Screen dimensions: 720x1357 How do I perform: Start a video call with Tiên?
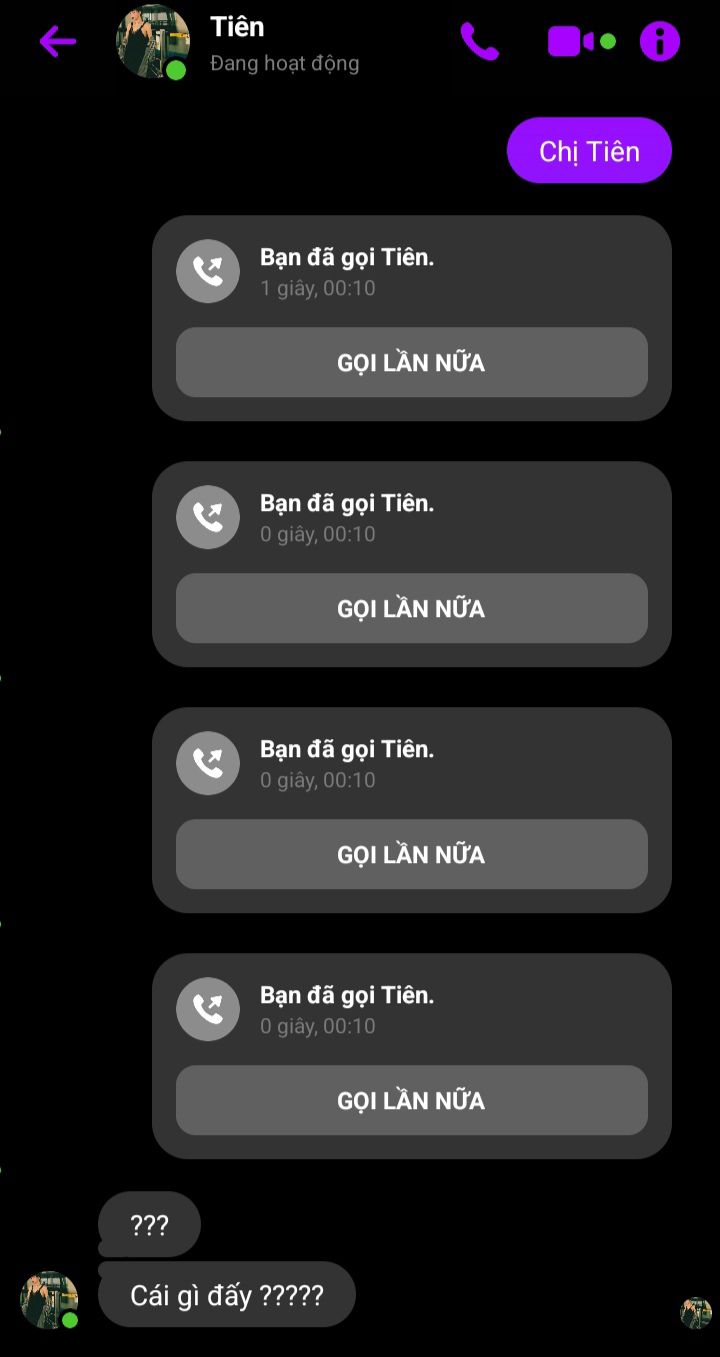click(x=571, y=42)
